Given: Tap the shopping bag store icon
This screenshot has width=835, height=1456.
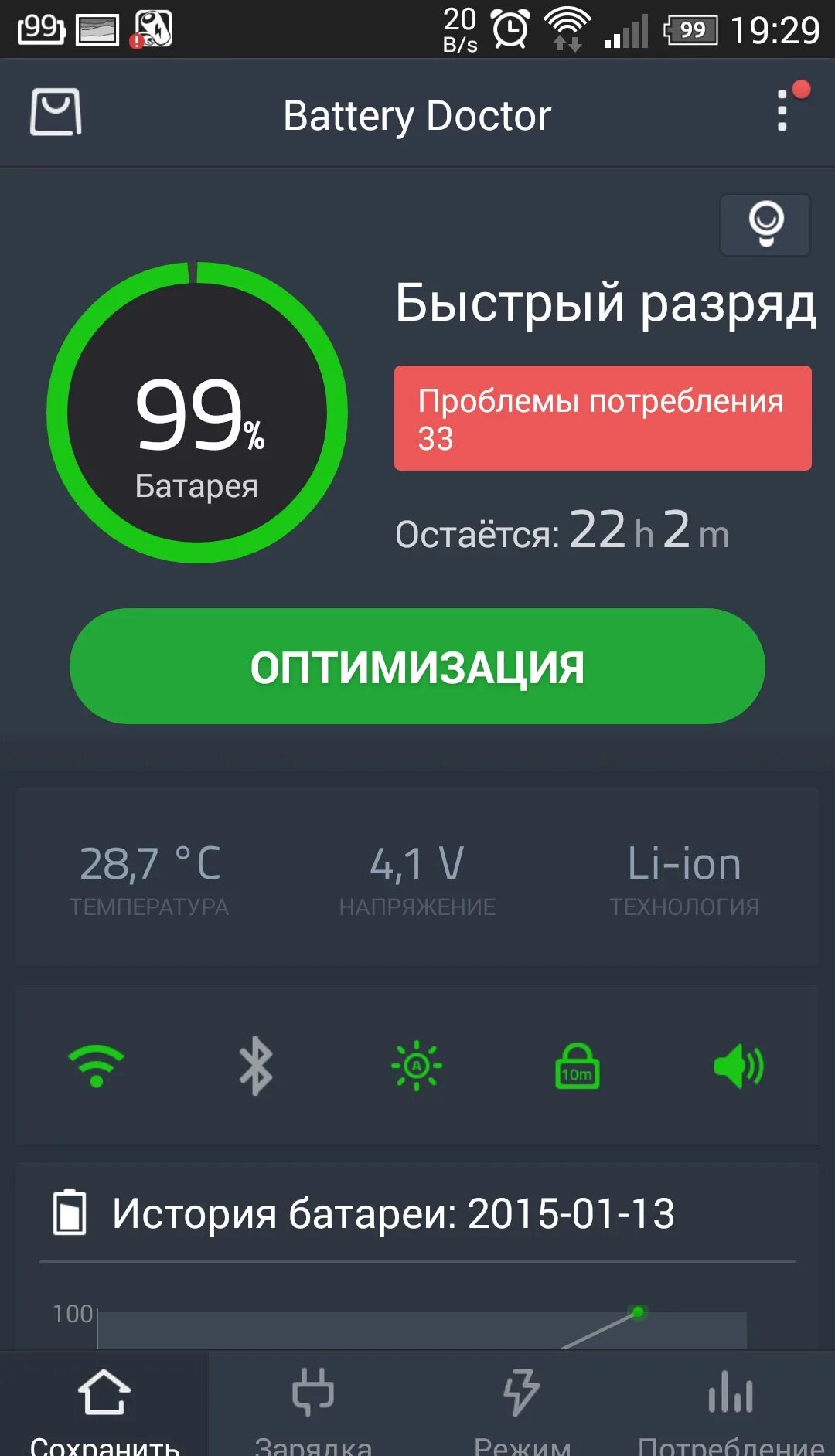Looking at the screenshot, I should 54,114.
